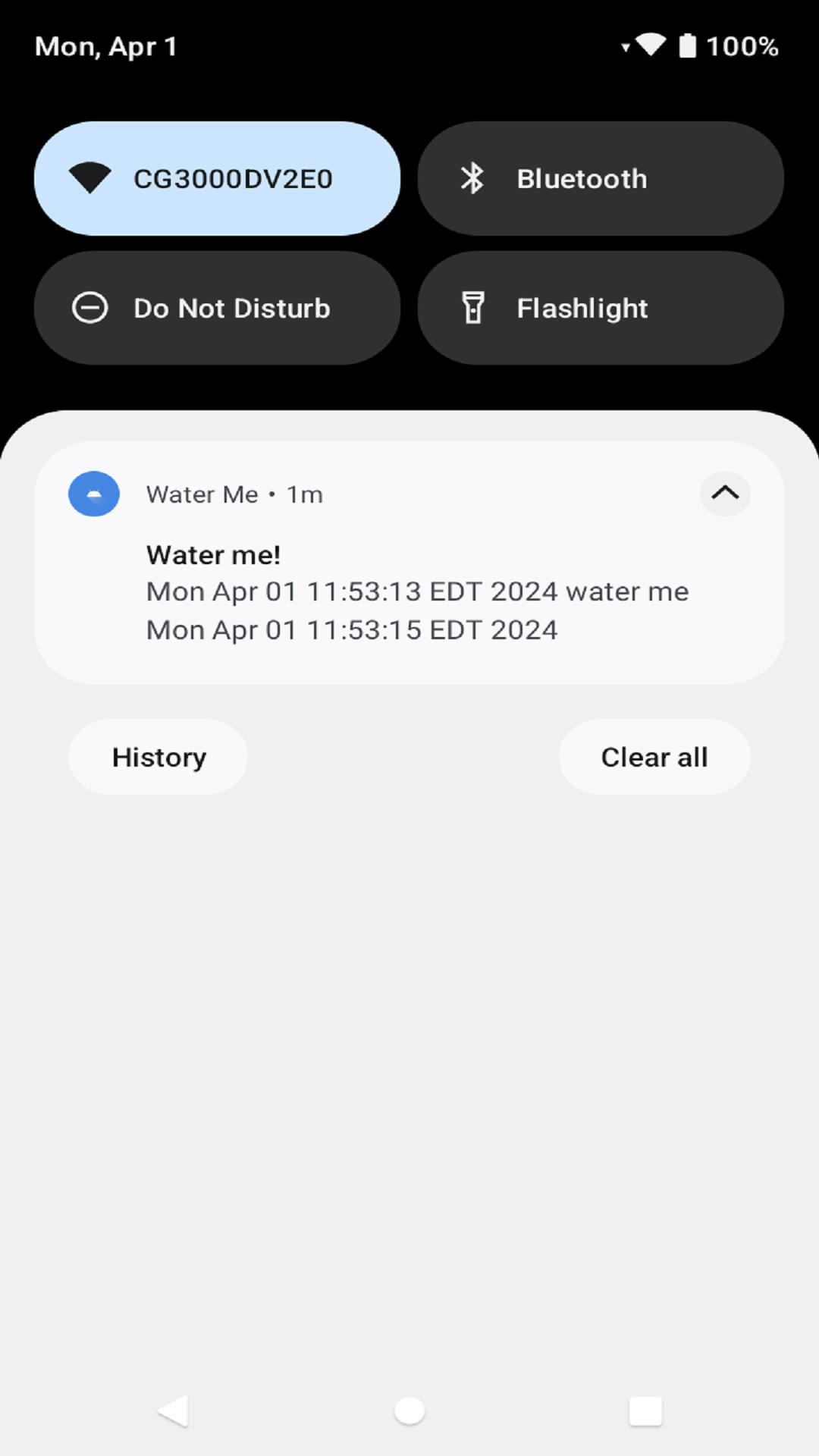Image resolution: width=819 pixels, height=1456 pixels.
Task: Turn on the Flashlight
Action: pos(599,307)
